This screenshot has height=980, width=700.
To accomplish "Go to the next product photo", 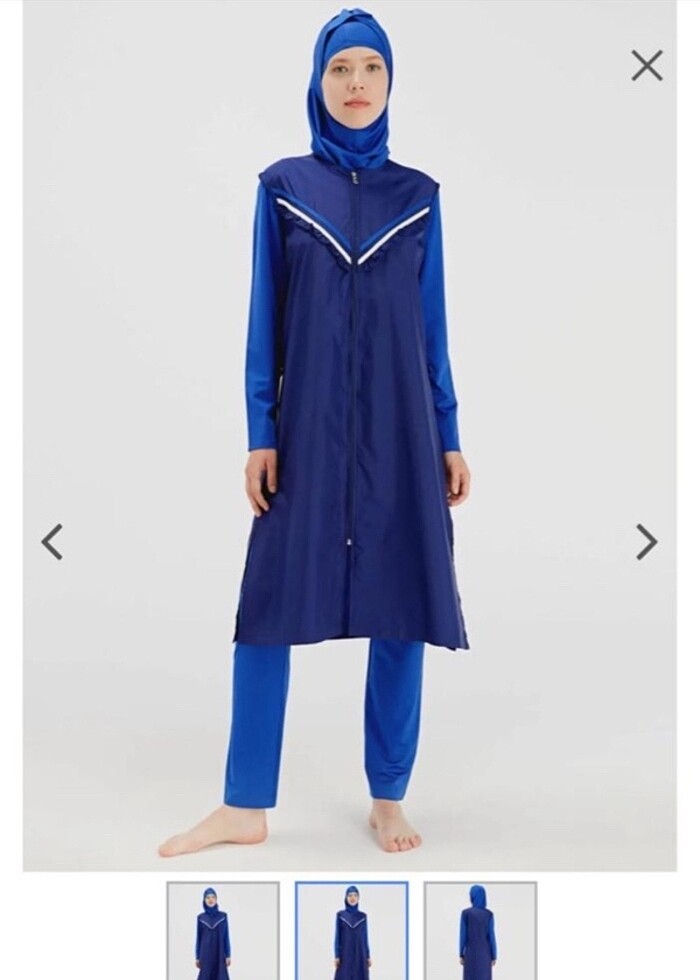I will pyautogui.click(x=647, y=542).
